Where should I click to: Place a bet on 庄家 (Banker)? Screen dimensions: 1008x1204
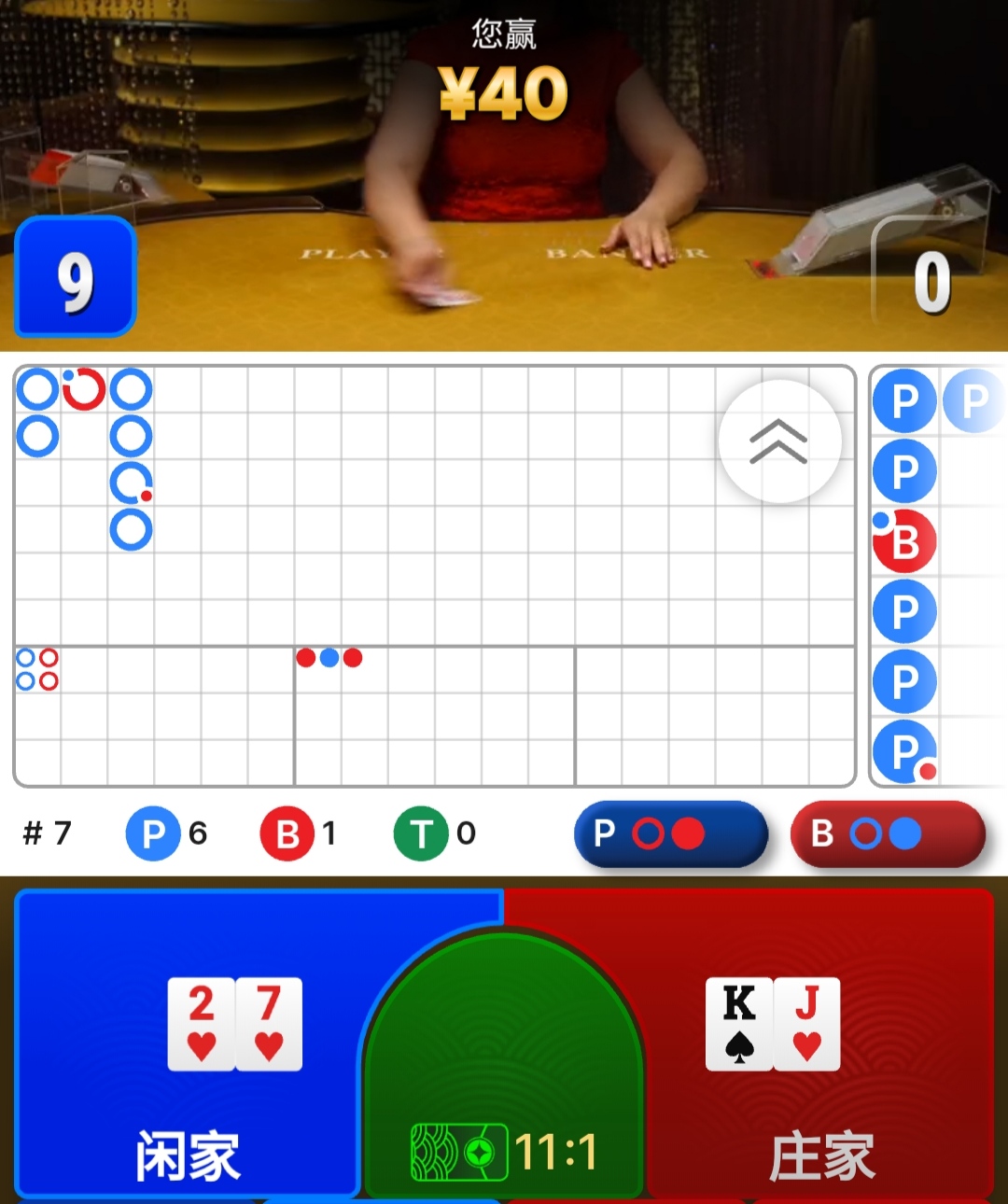[821, 1045]
